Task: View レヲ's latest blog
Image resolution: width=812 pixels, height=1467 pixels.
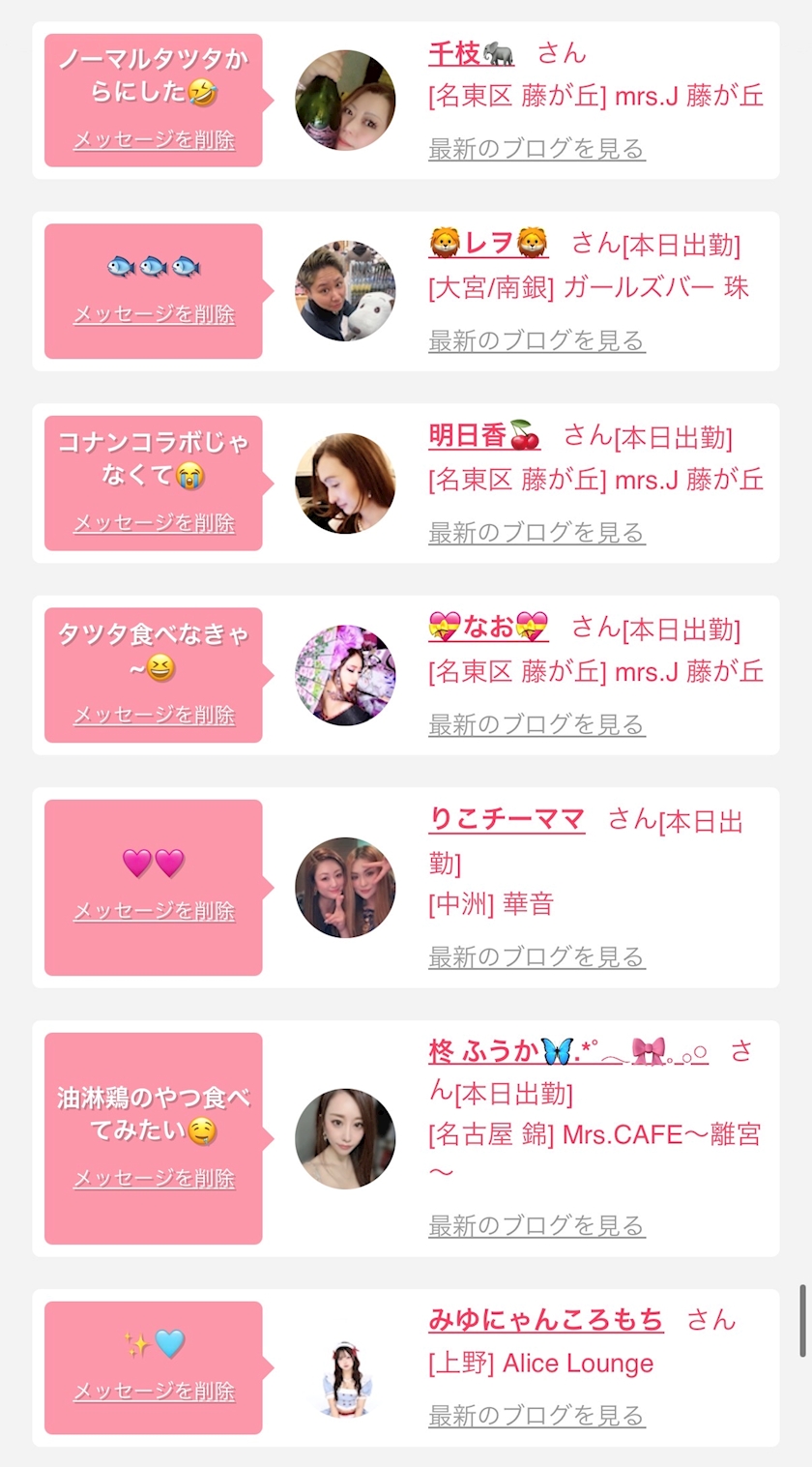Action: (x=536, y=340)
